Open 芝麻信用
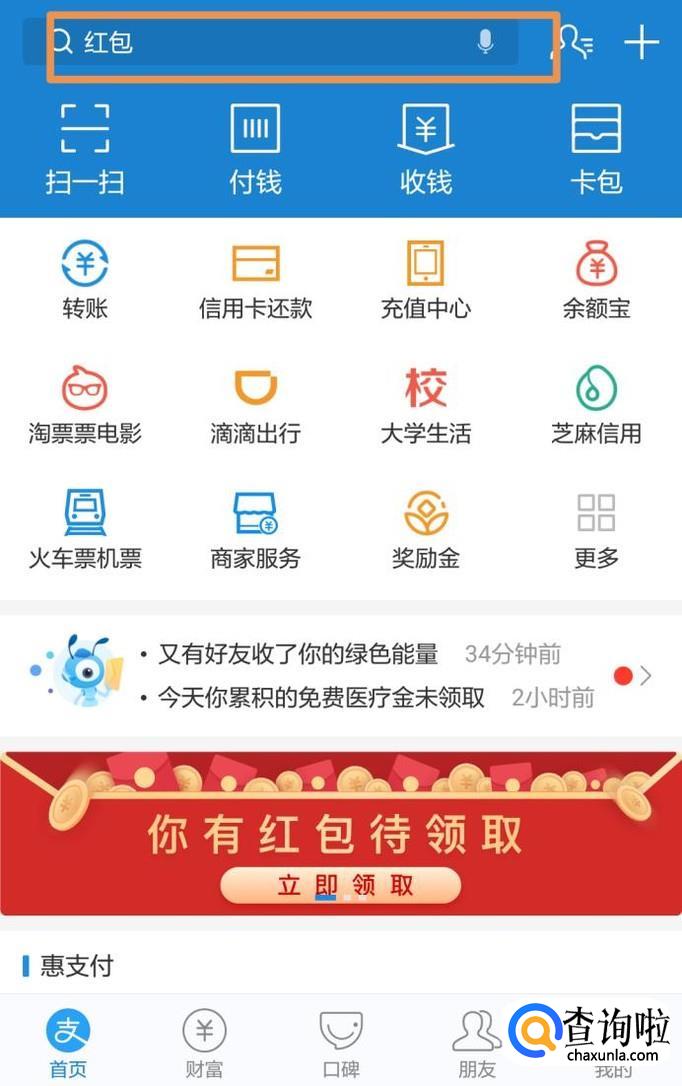Image resolution: width=682 pixels, height=1086 pixels. click(596, 405)
